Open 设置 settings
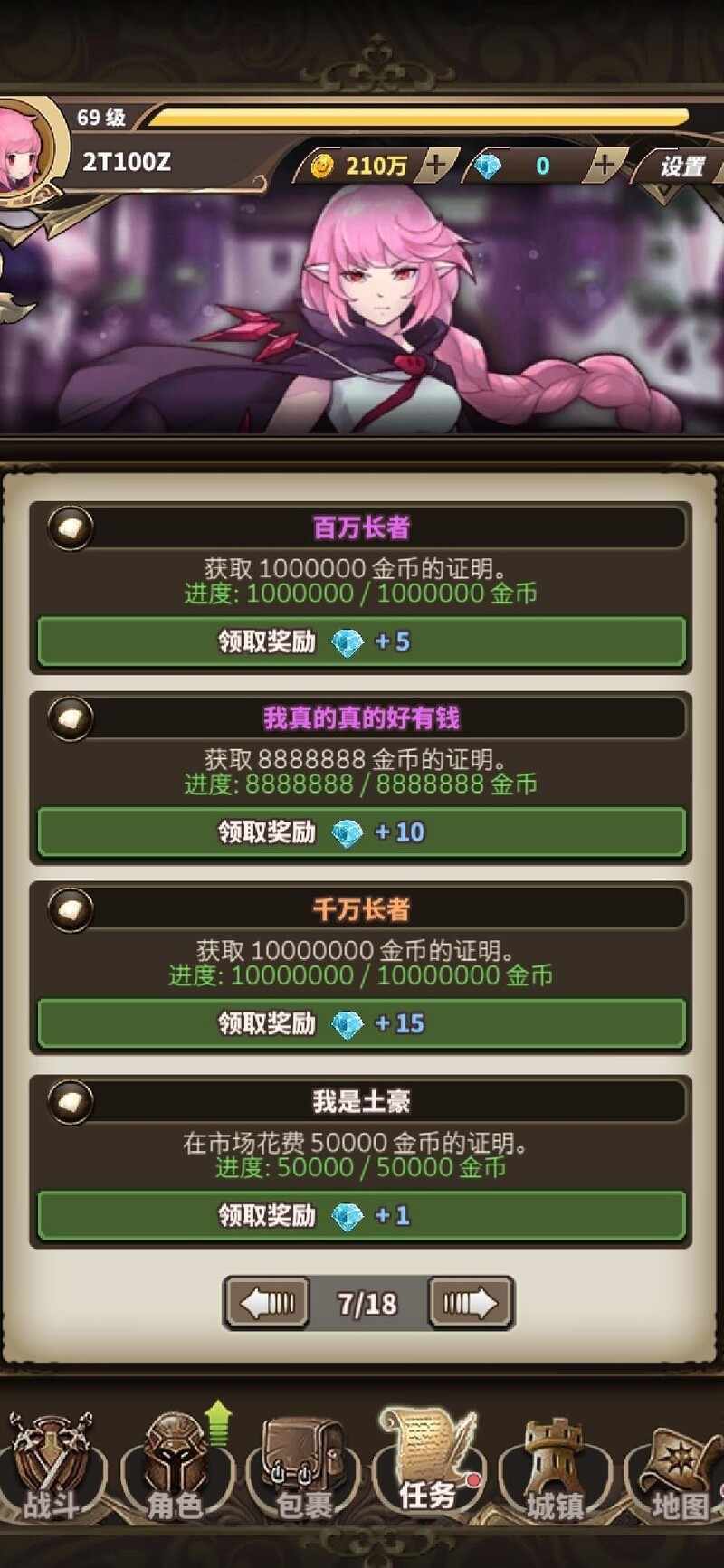 681,166
